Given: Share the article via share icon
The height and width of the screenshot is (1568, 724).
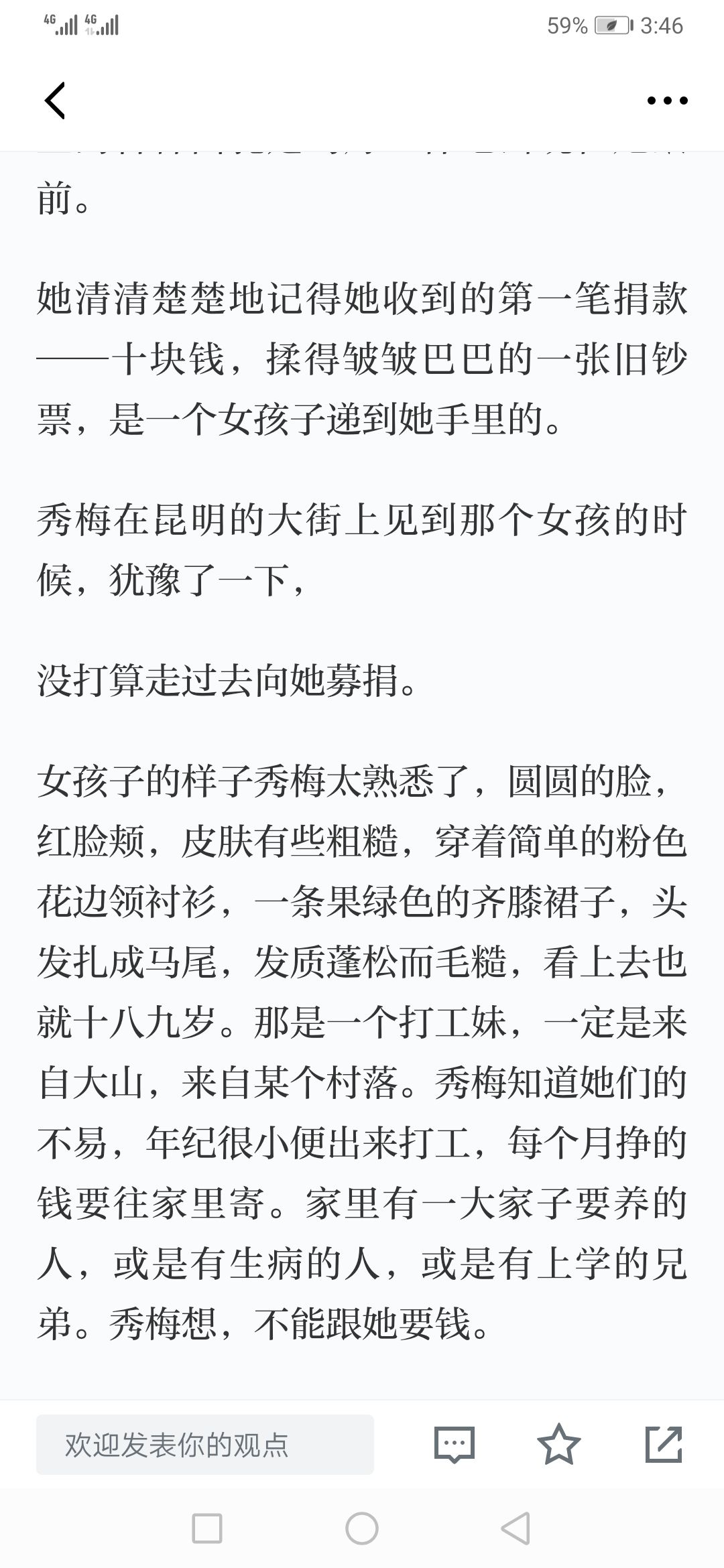Looking at the screenshot, I should 664,1444.
